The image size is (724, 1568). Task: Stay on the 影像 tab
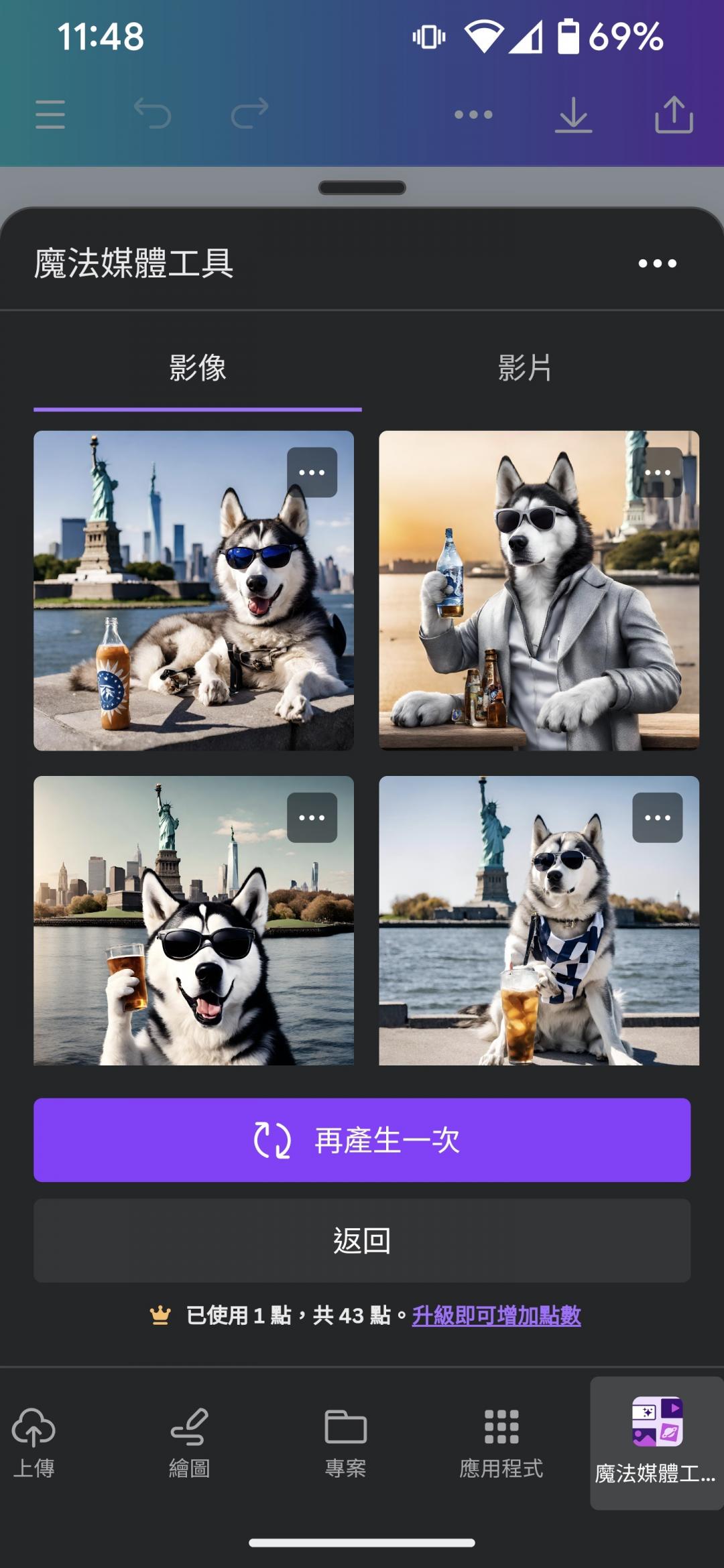[x=197, y=367]
